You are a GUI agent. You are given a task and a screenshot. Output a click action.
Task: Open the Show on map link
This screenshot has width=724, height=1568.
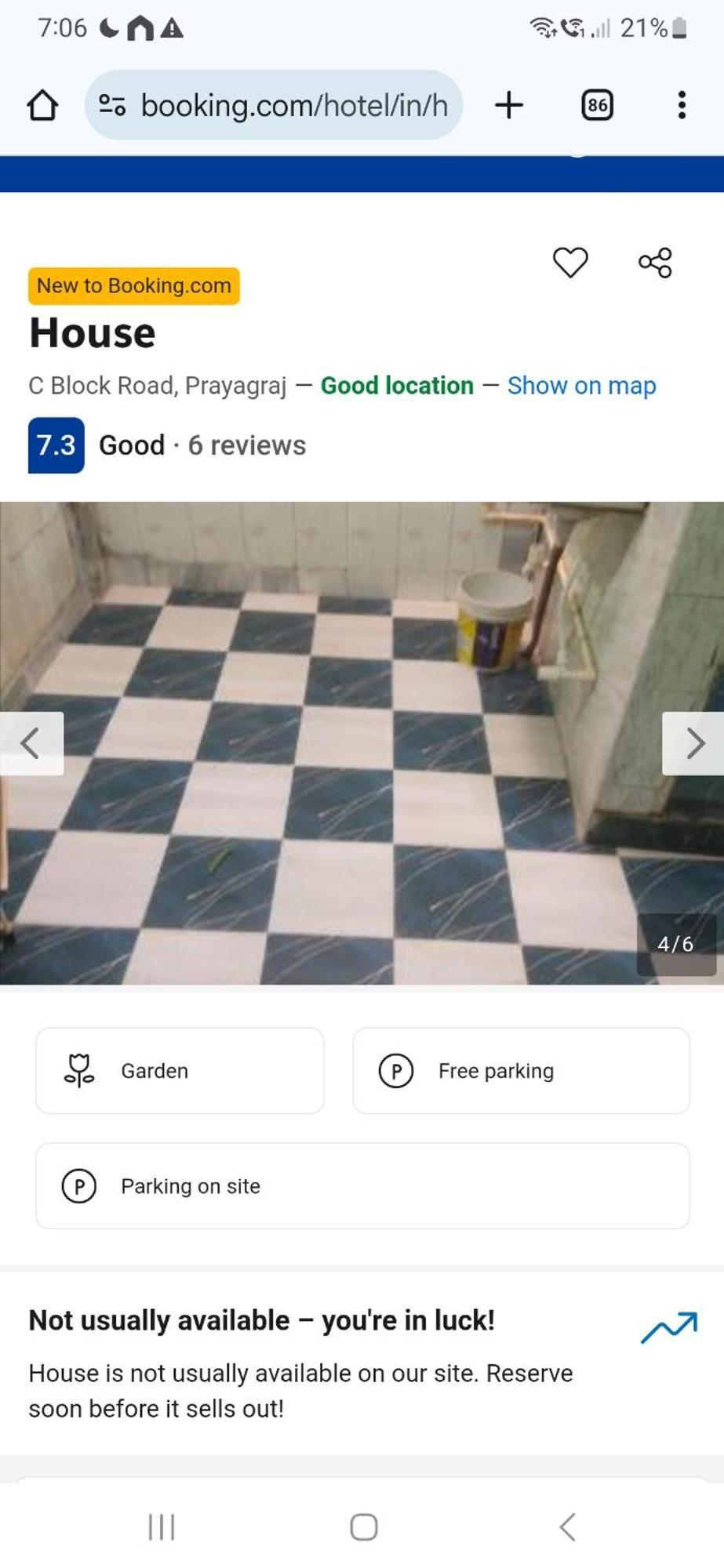(x=581, y=386)
